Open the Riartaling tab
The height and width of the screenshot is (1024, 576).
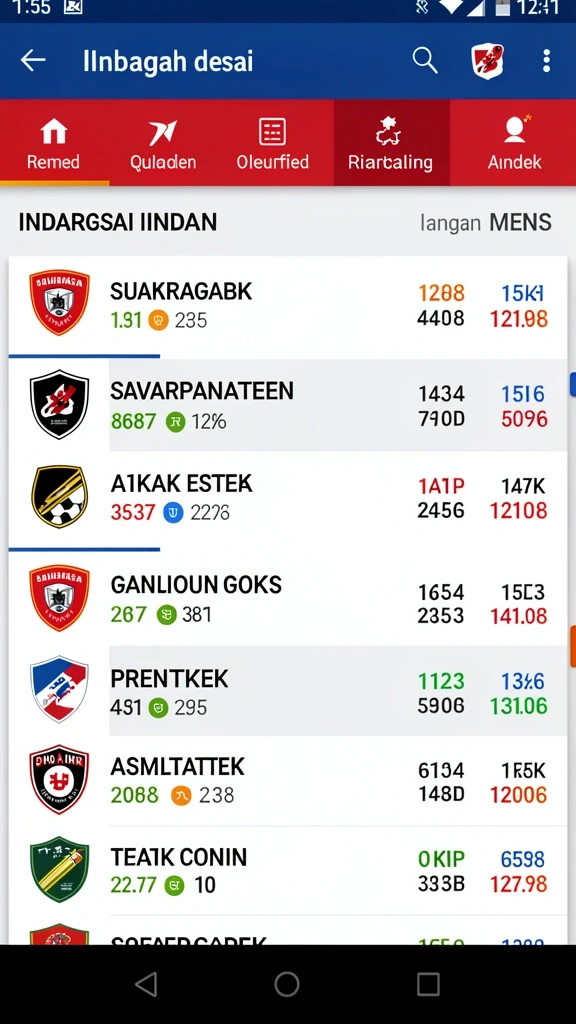pyautogui.click(x=391, y=142)
